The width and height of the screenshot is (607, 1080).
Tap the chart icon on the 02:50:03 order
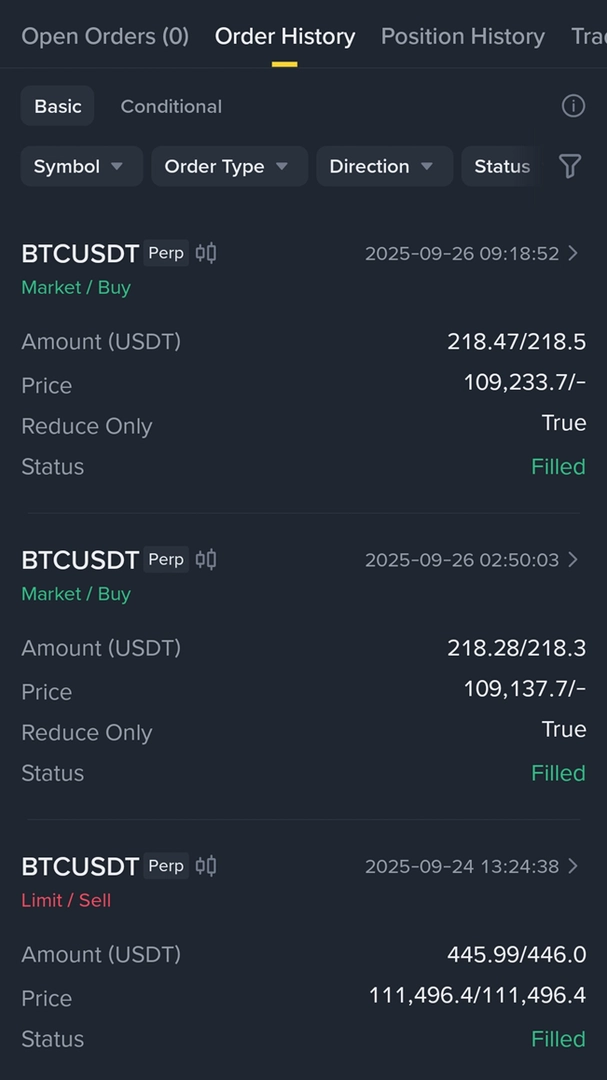tap(205, 559)
